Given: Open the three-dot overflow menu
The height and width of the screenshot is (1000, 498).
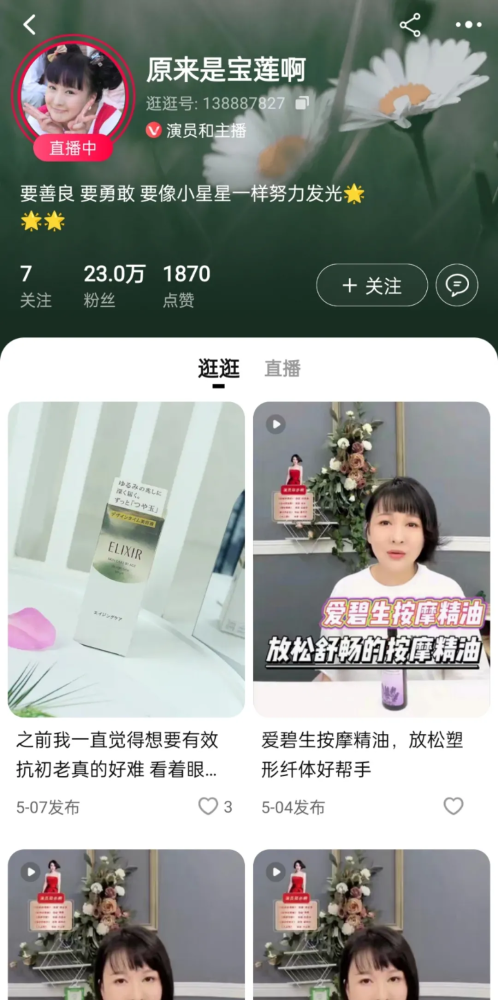Looking at the screenshot, I should (x=469, y=25).
